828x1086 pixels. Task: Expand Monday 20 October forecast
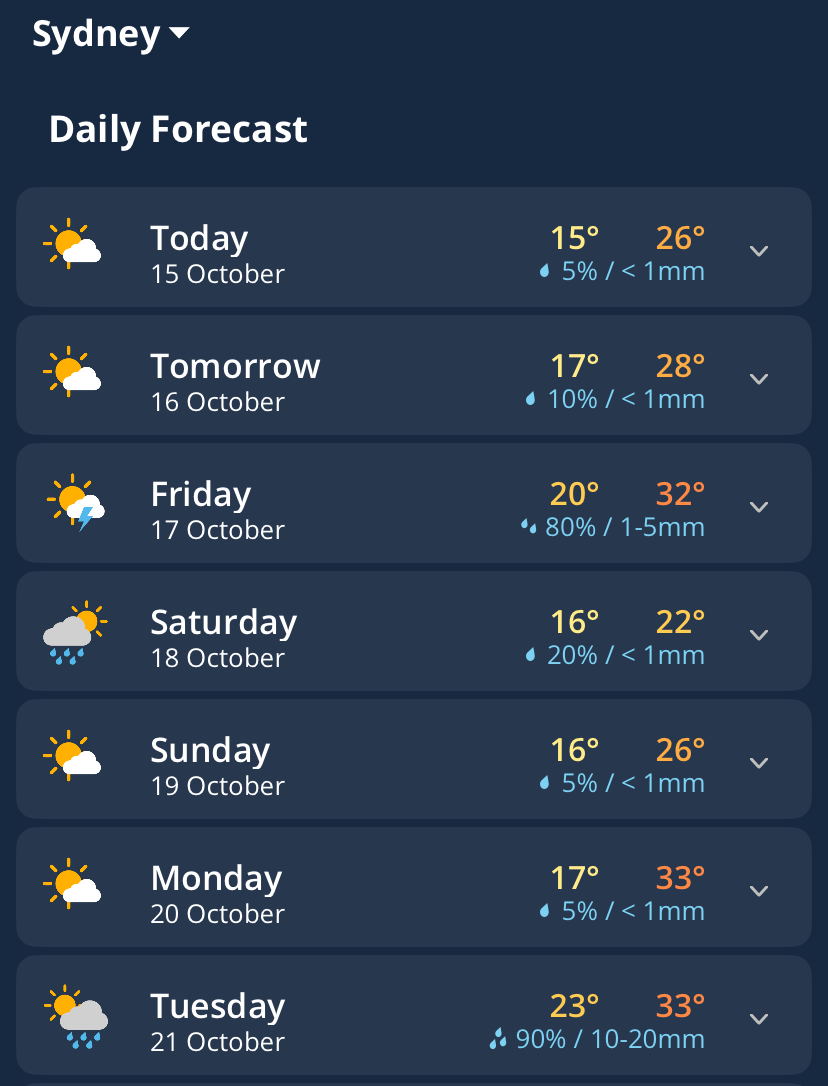759,890
